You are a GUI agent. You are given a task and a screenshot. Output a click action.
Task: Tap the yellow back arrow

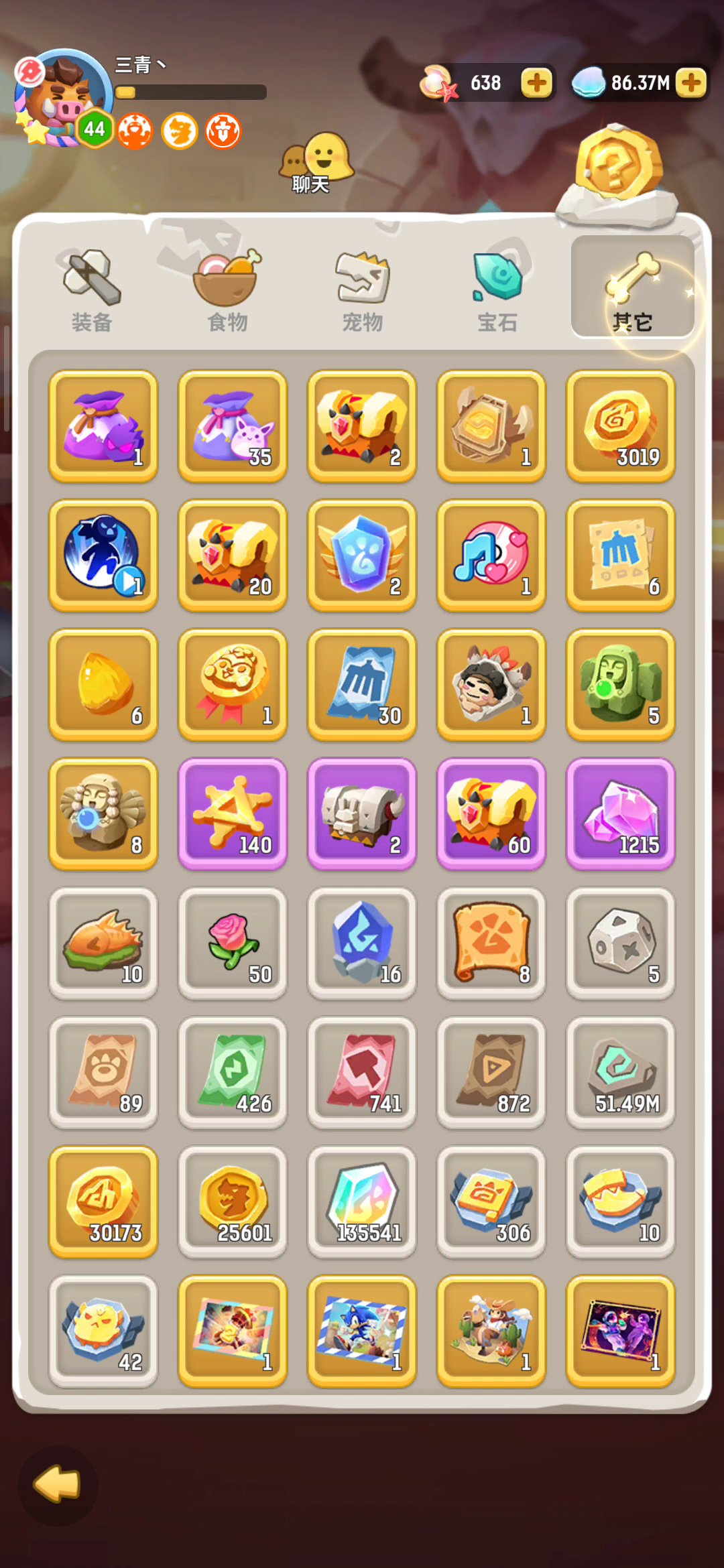coord(58,1484)
